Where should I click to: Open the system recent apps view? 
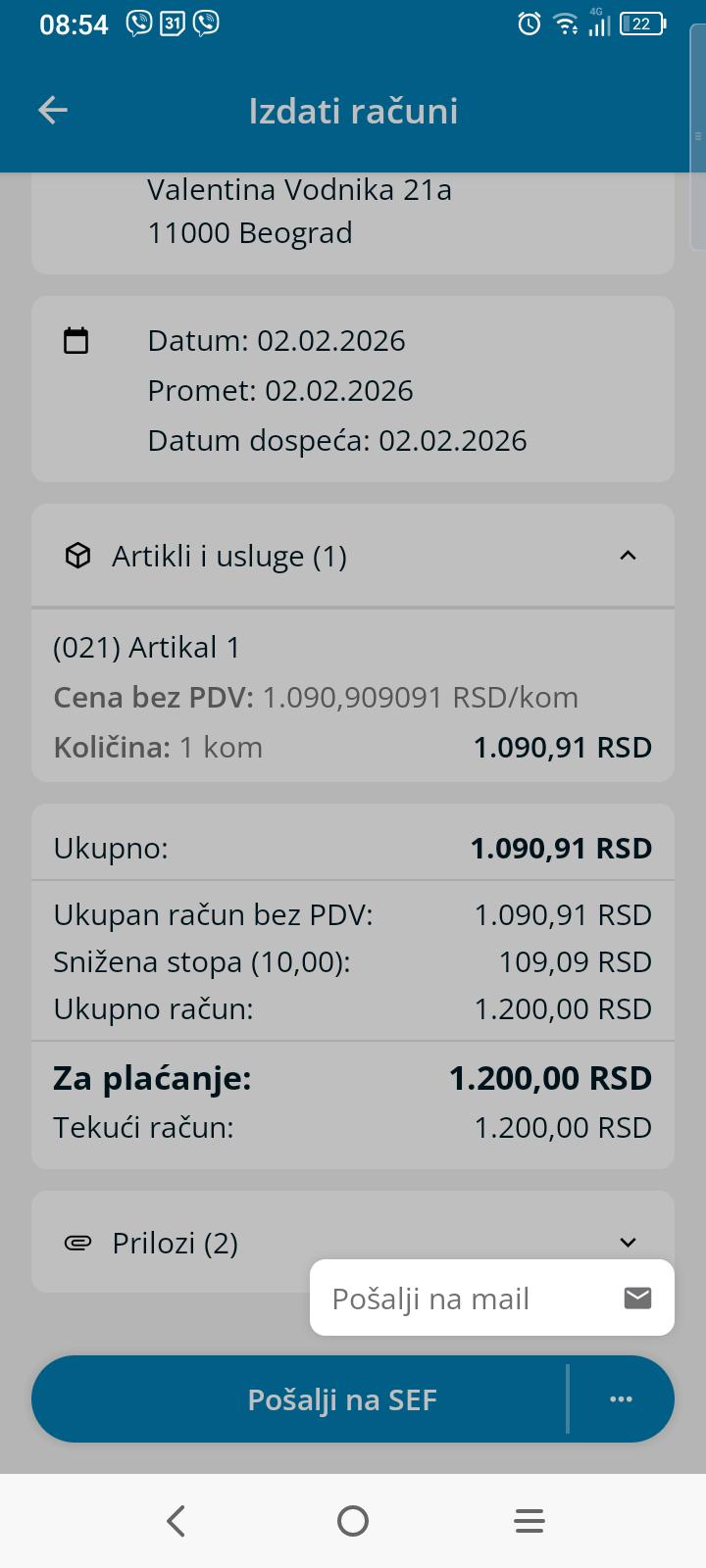coord(529,1521)
